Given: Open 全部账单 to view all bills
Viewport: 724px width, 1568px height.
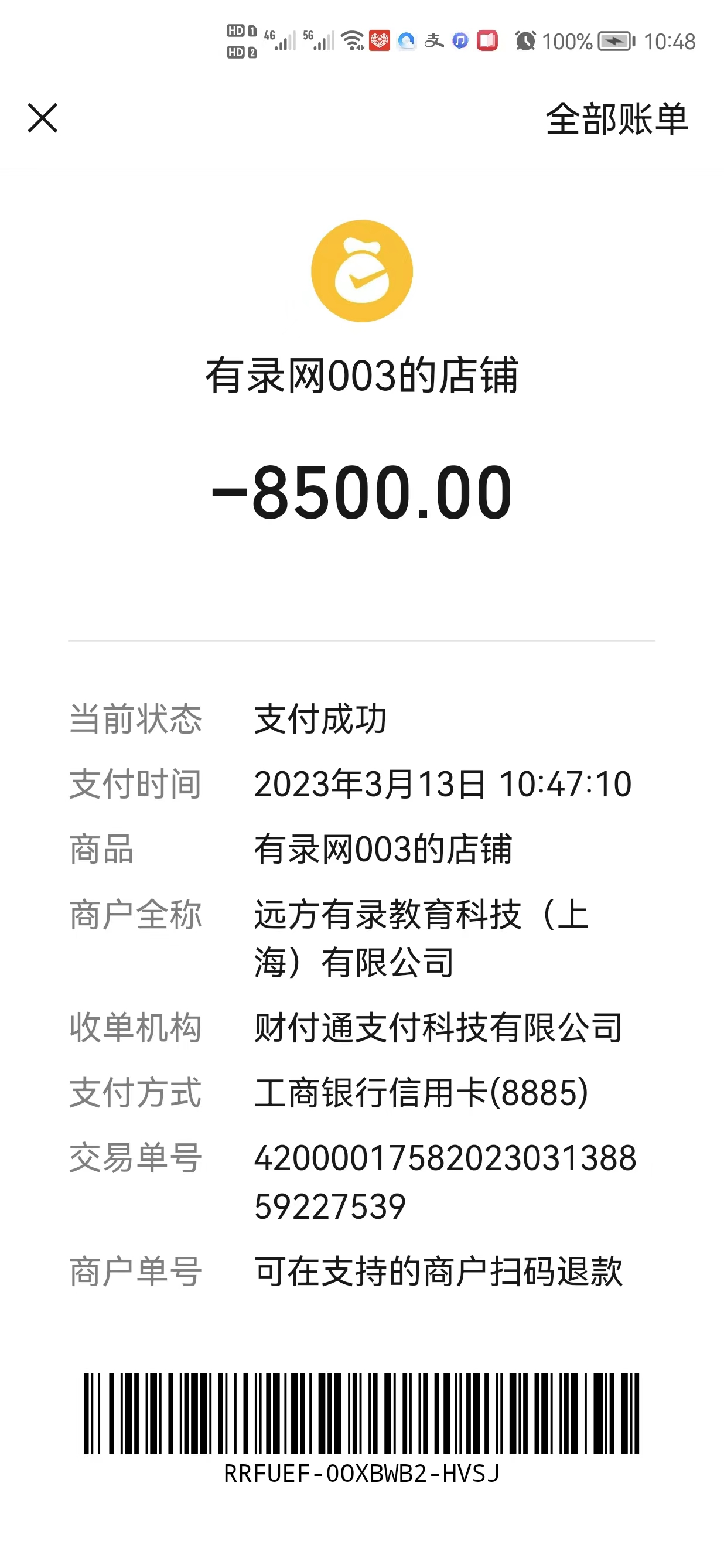Looking at the screenshot, I should [x=616, y=120].
